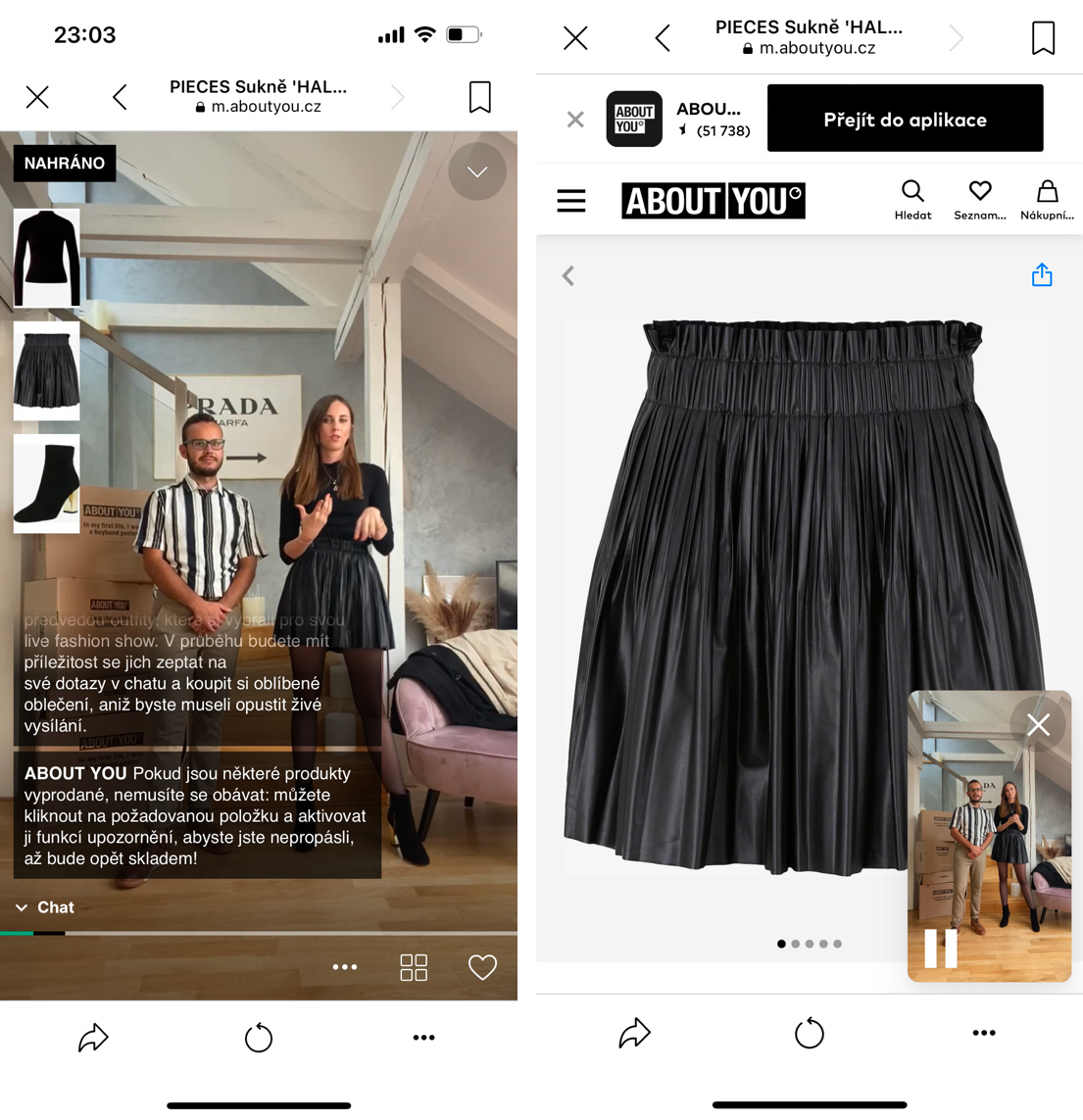
Task: Reload the page under the skirt product
Action: coord(809,1033)
